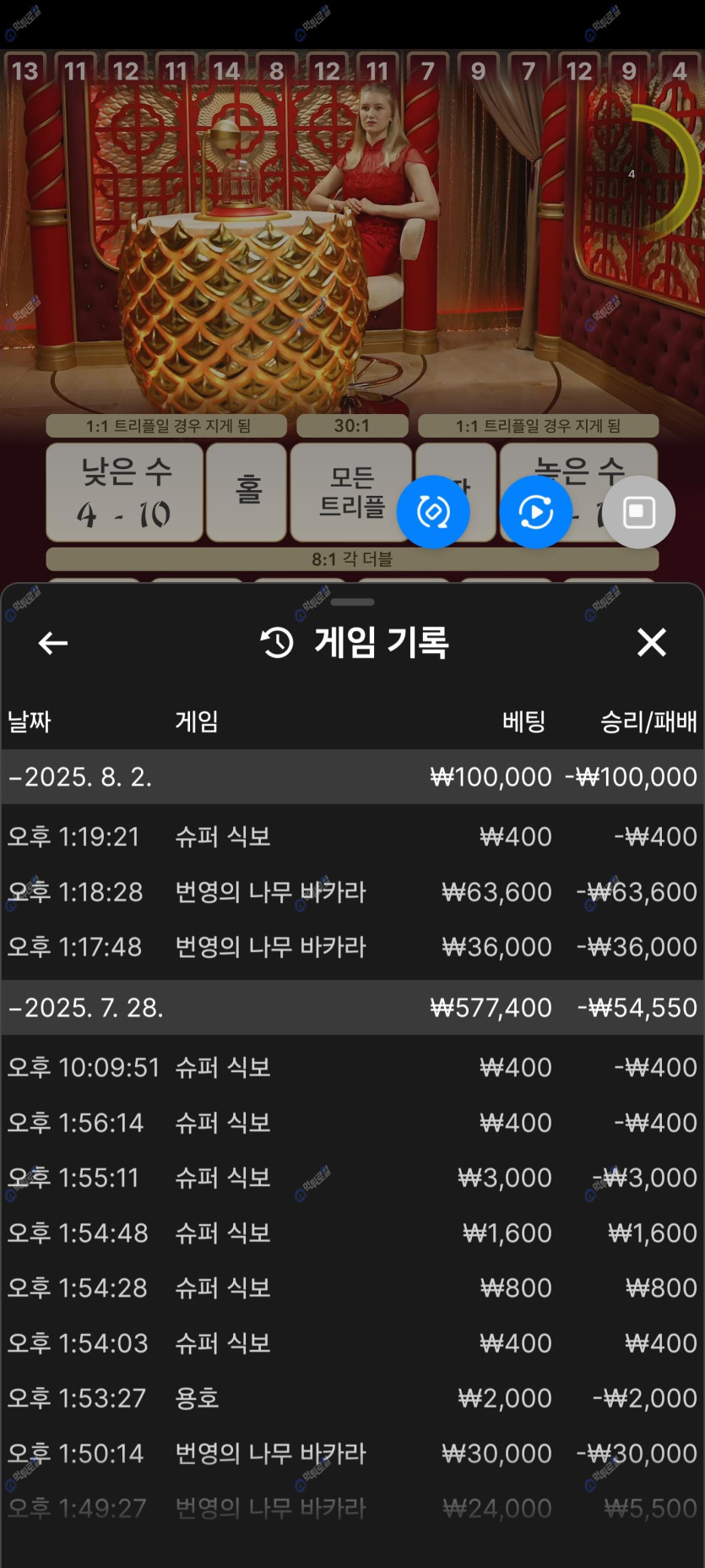View the 오후 1:18:28 번영의 나무 바카라 round
This screenshot has height=1568, width=705.
click(352, 891)
